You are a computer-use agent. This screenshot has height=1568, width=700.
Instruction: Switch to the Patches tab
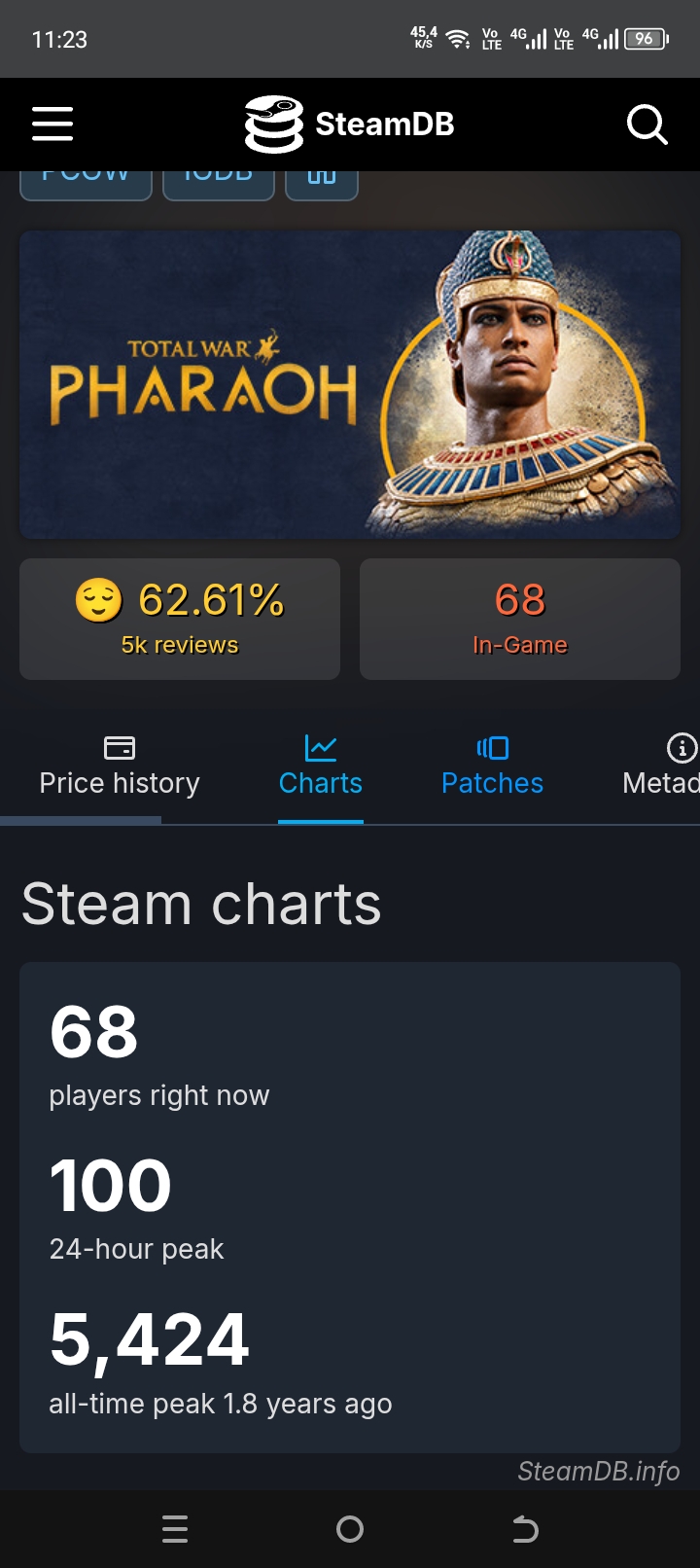point(492,766)
